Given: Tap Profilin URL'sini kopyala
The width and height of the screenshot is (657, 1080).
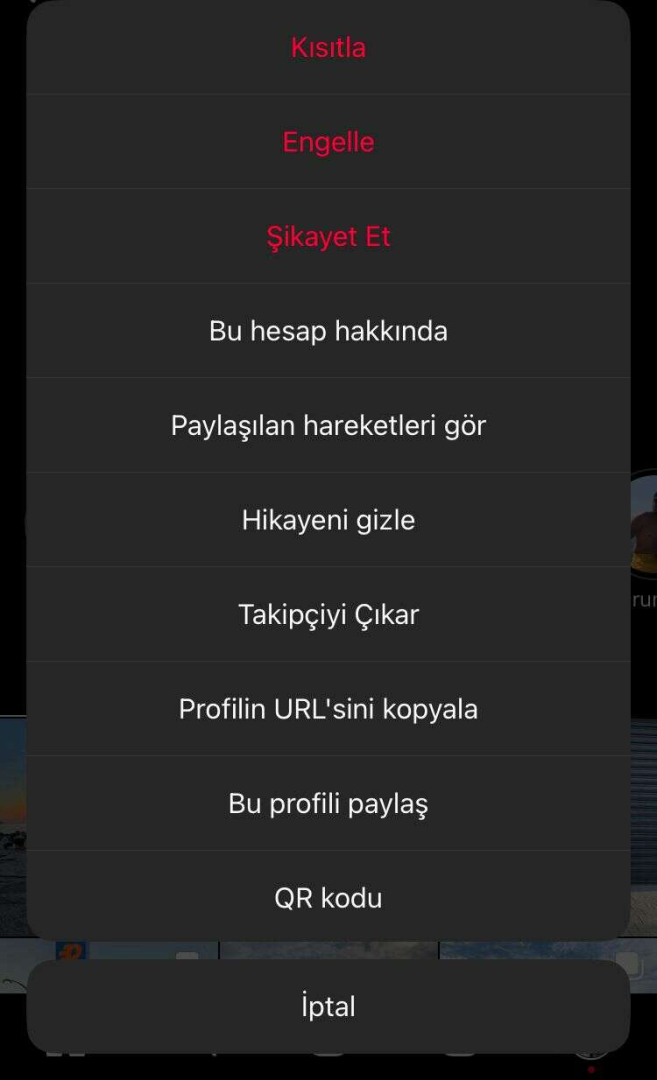Looking at the screenshot, I should pos(328,709).
